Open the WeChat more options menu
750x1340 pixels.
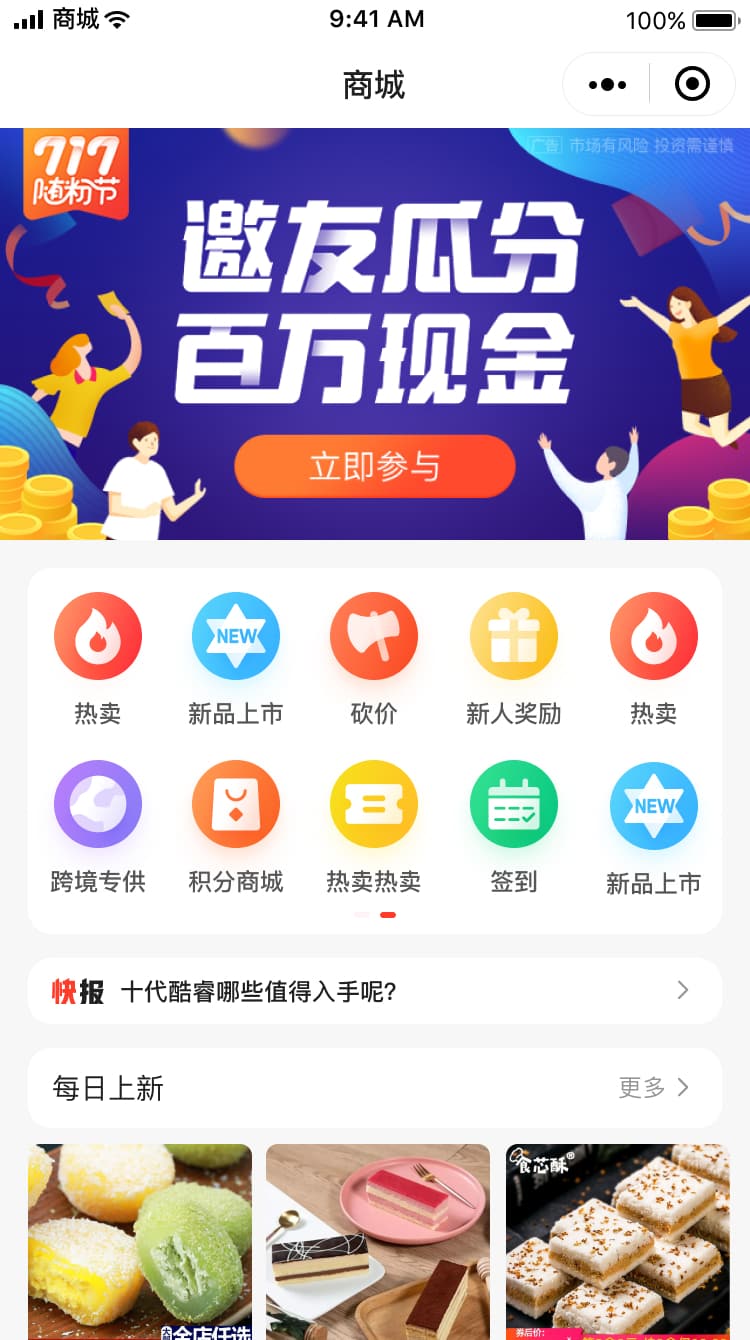click(x=605, y=84)
